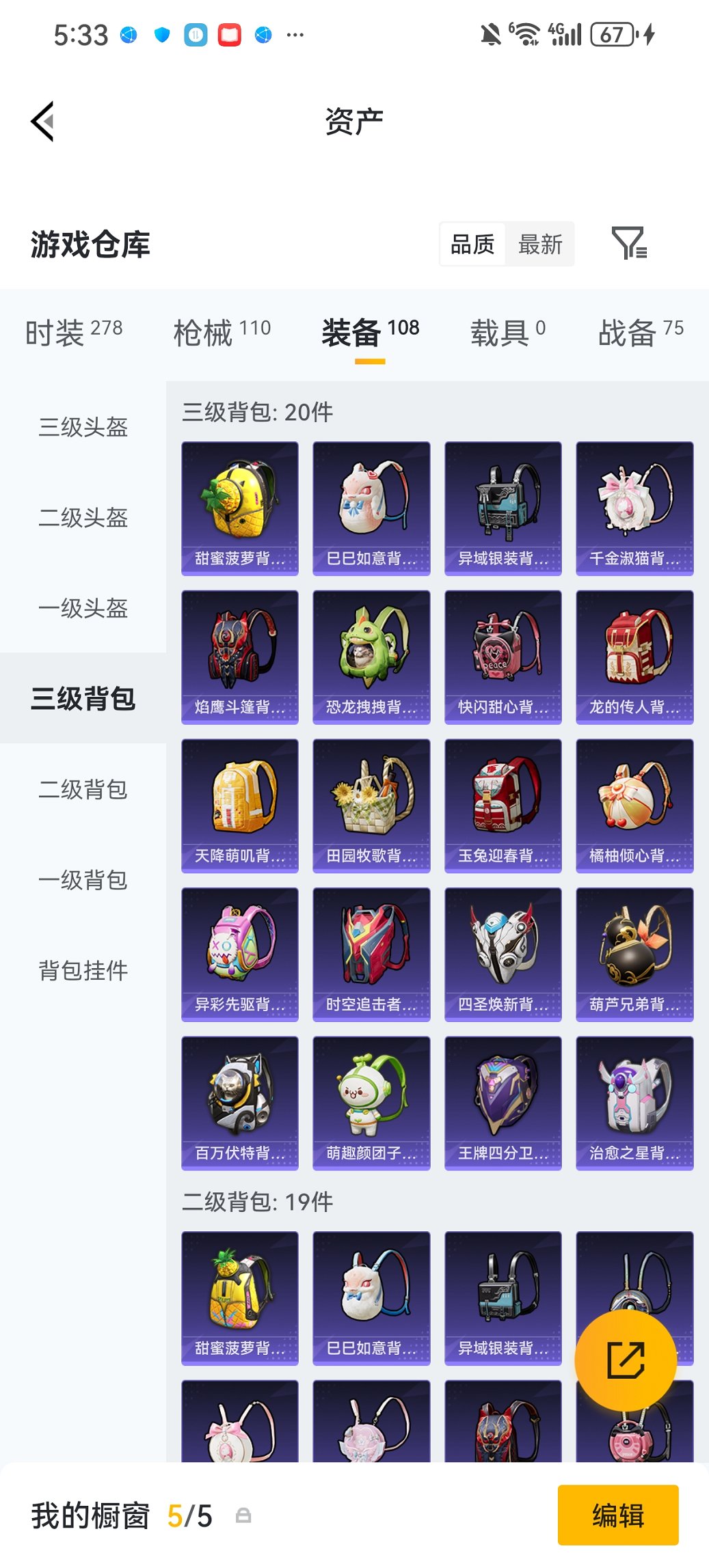Tap the 编辑 button

tap(617, 1515)
